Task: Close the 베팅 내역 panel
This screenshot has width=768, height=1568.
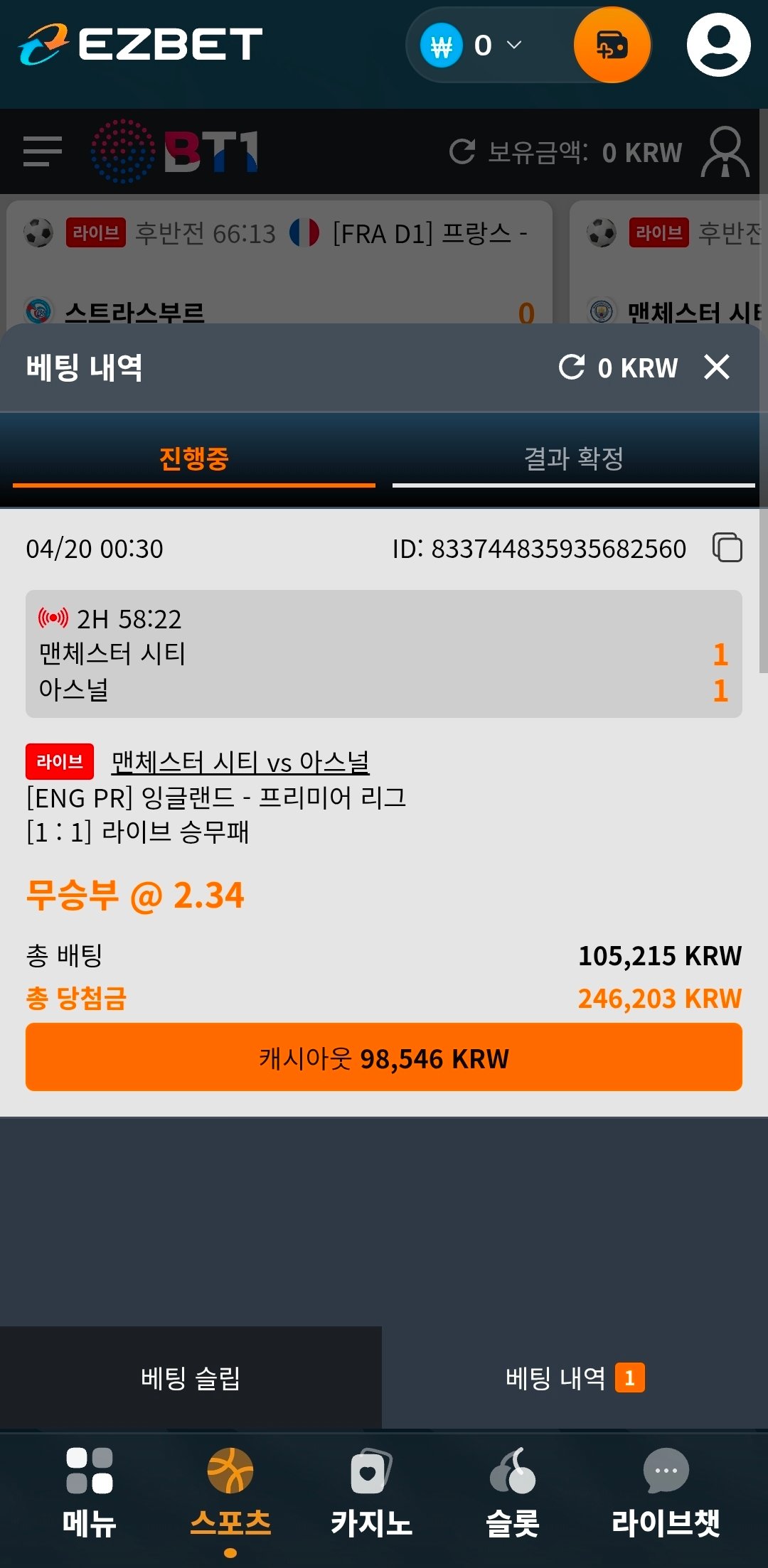Action: click(x=716, y=367)
